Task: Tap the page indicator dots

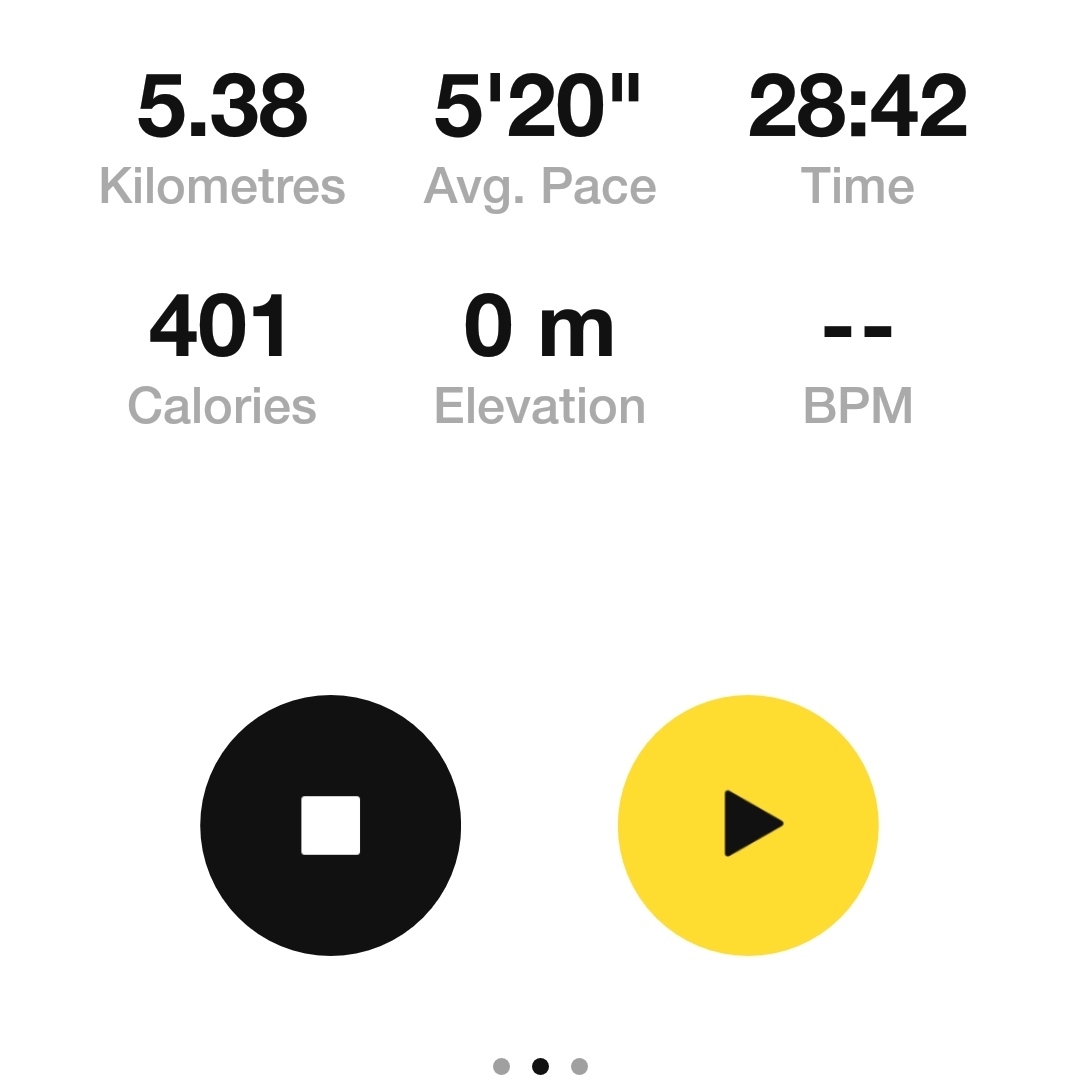Action: tap(540, 1066)
